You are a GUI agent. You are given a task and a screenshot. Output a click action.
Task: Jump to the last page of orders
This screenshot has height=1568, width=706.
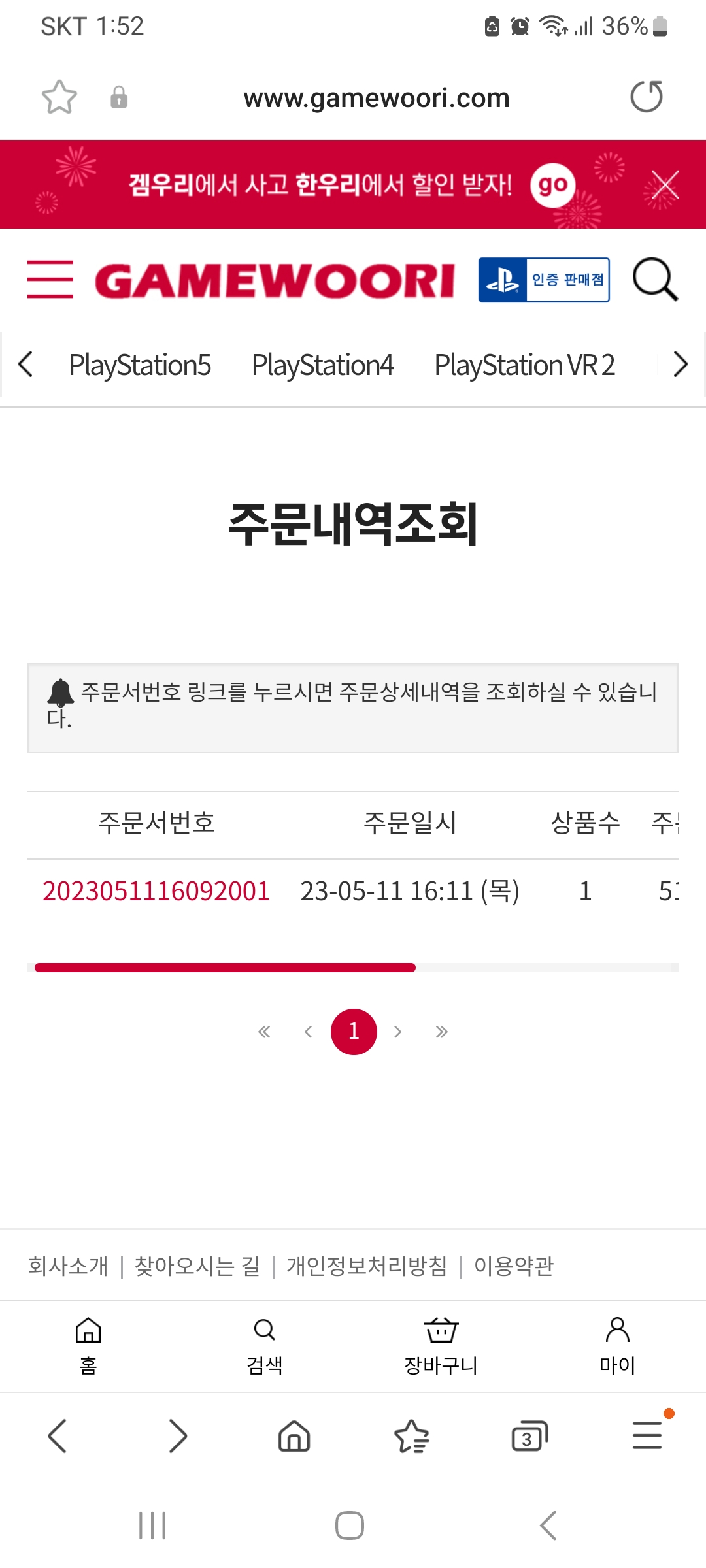pyautogui.click(x=442, y=1032)
